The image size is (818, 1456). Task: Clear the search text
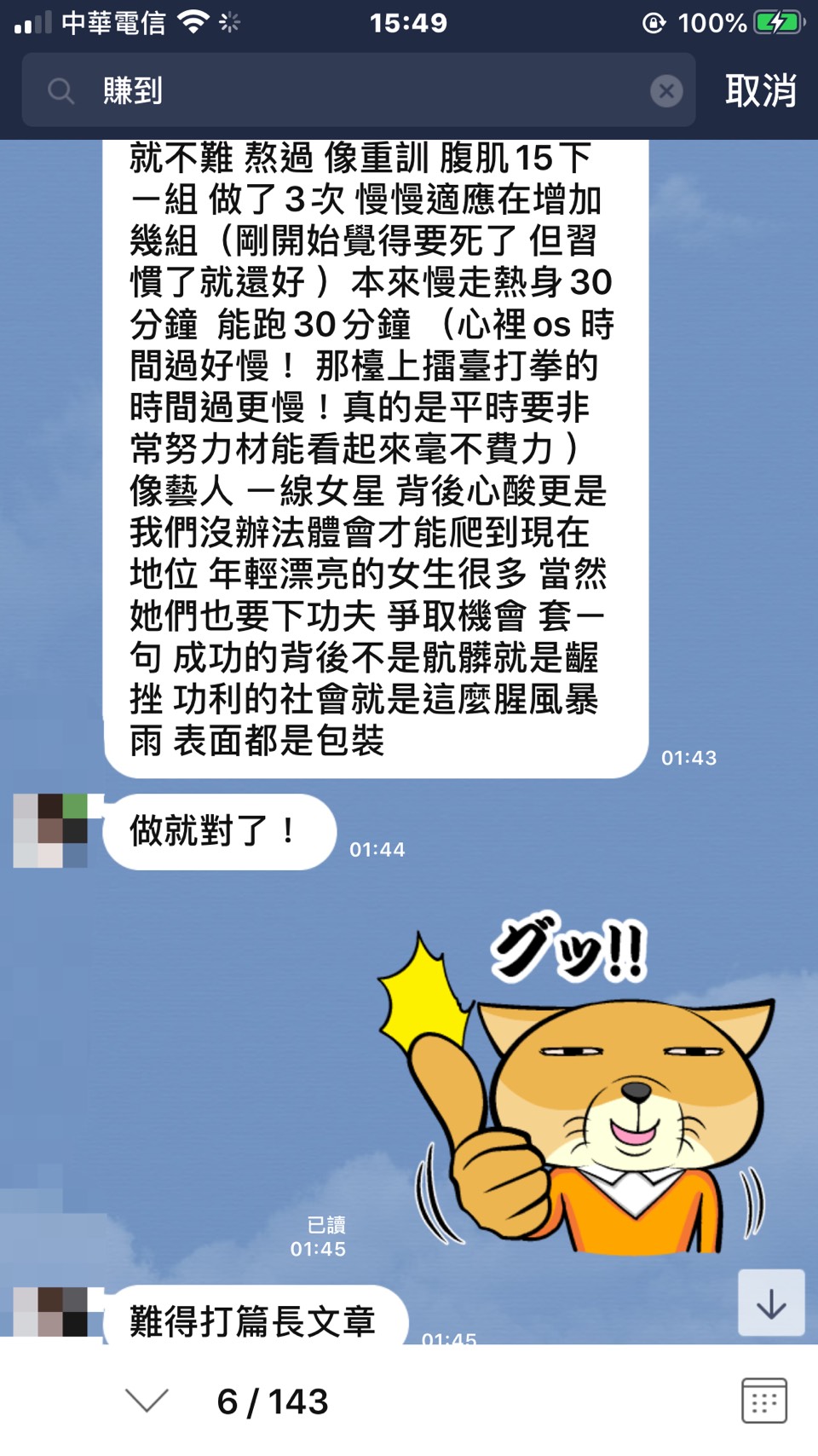(665, 90)
